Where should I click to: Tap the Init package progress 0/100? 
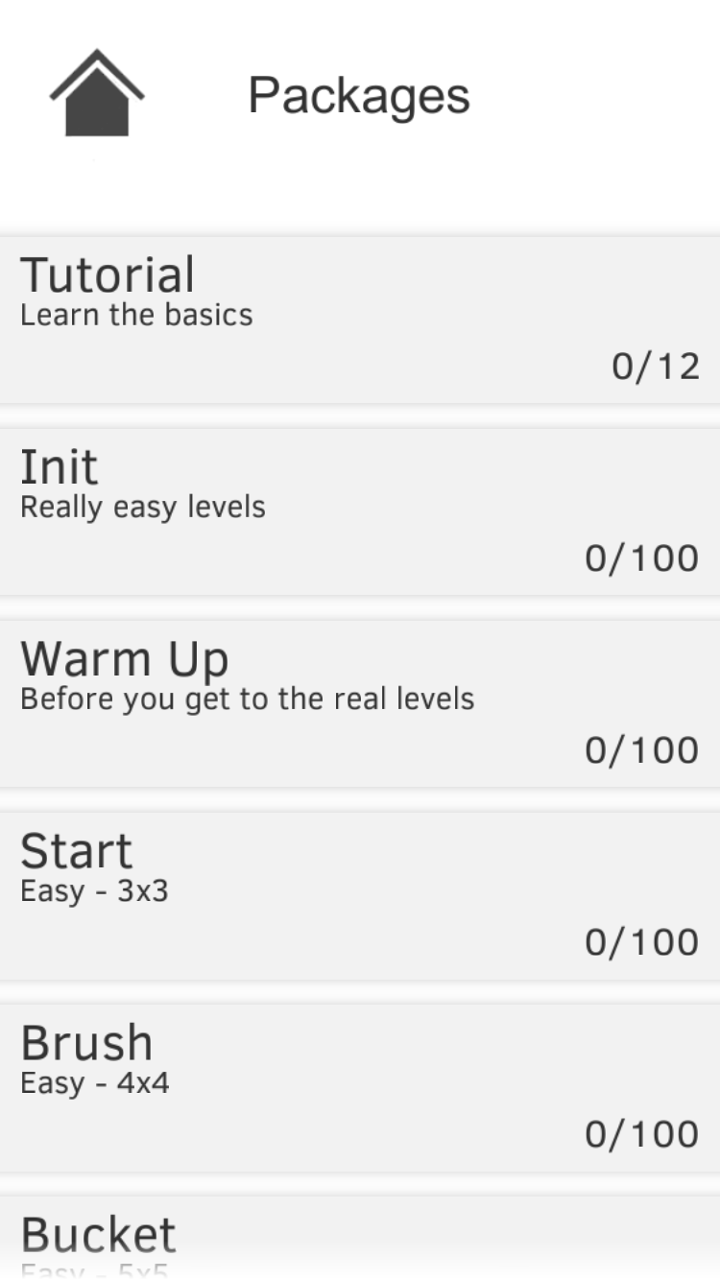coord(641,558)
